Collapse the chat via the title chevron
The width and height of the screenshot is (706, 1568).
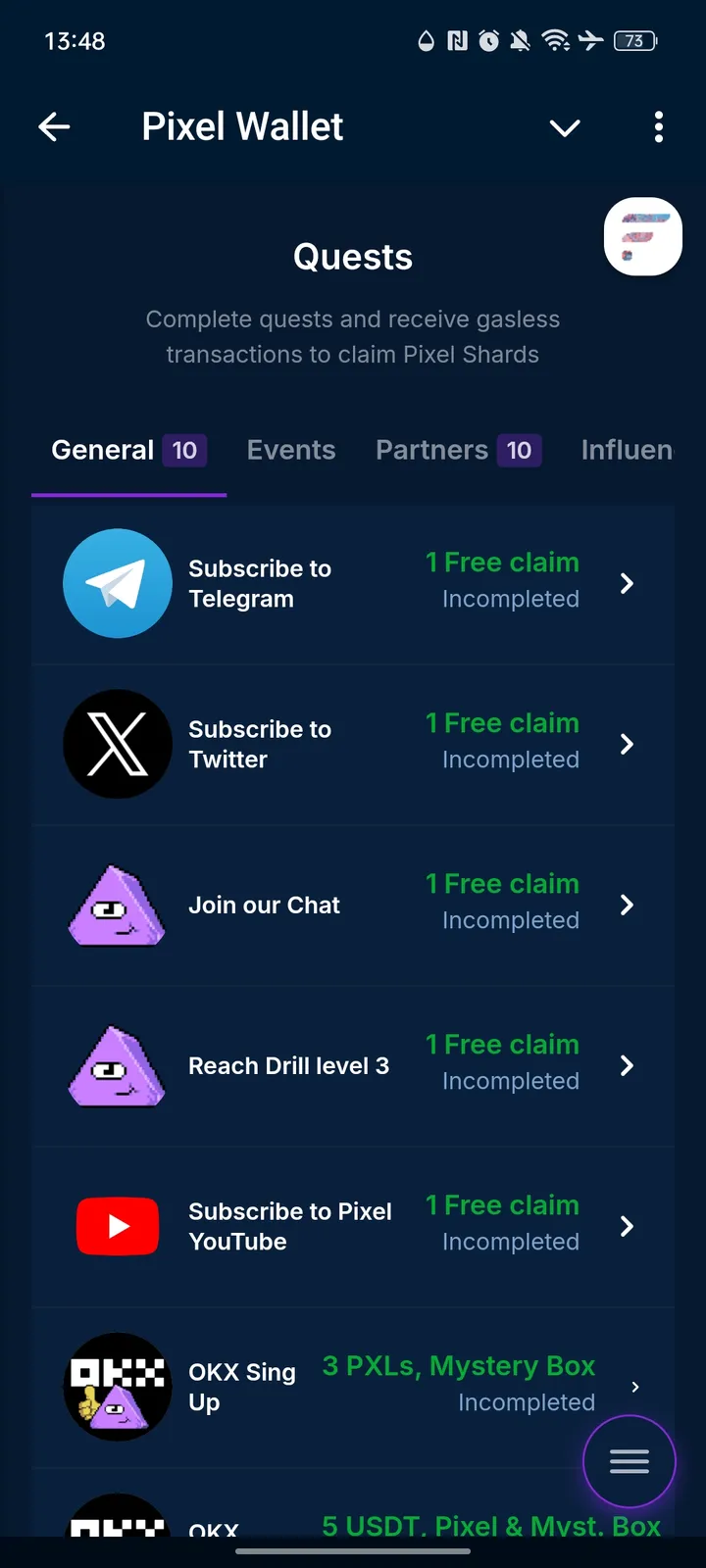point(565,127)
